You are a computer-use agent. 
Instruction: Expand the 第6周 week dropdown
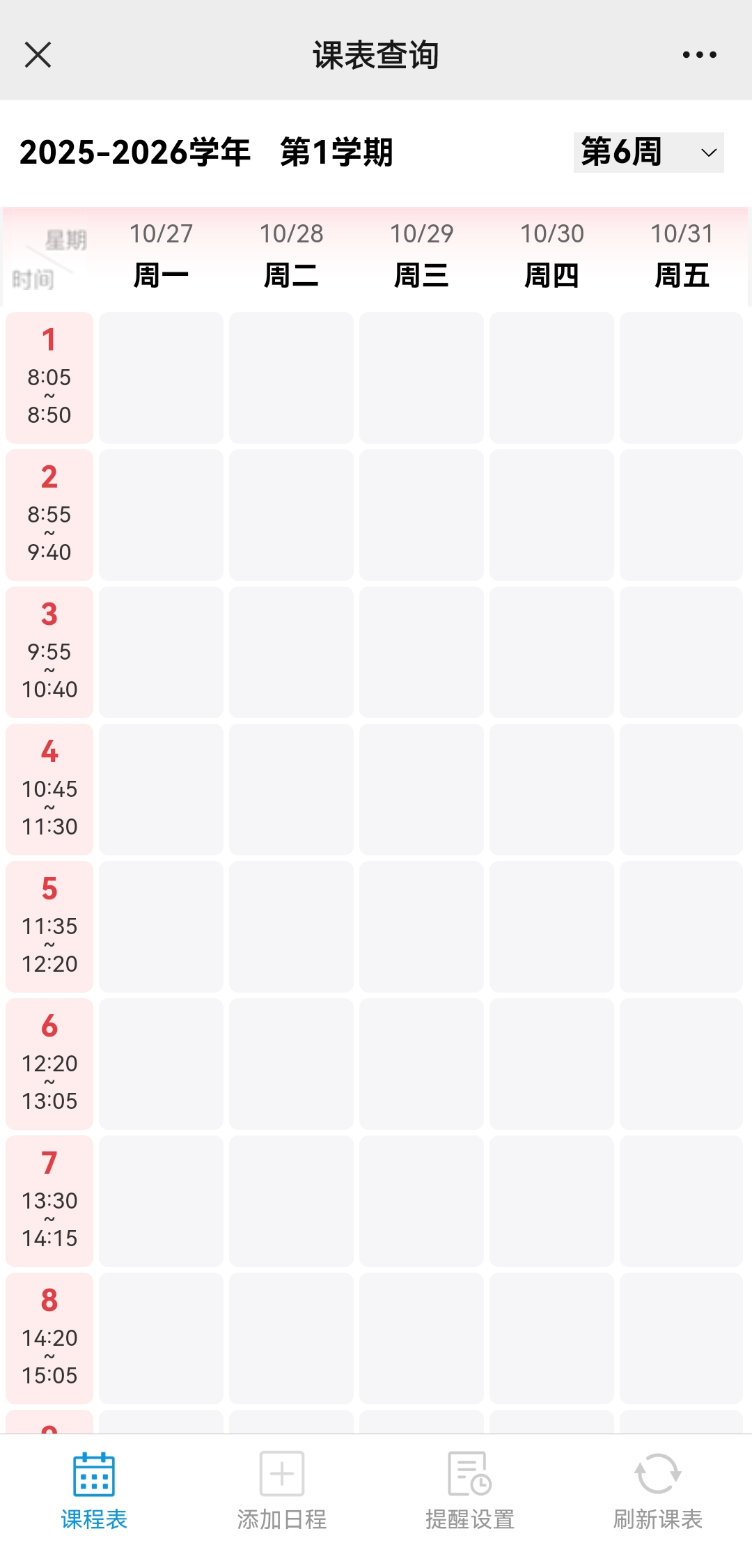648,152
